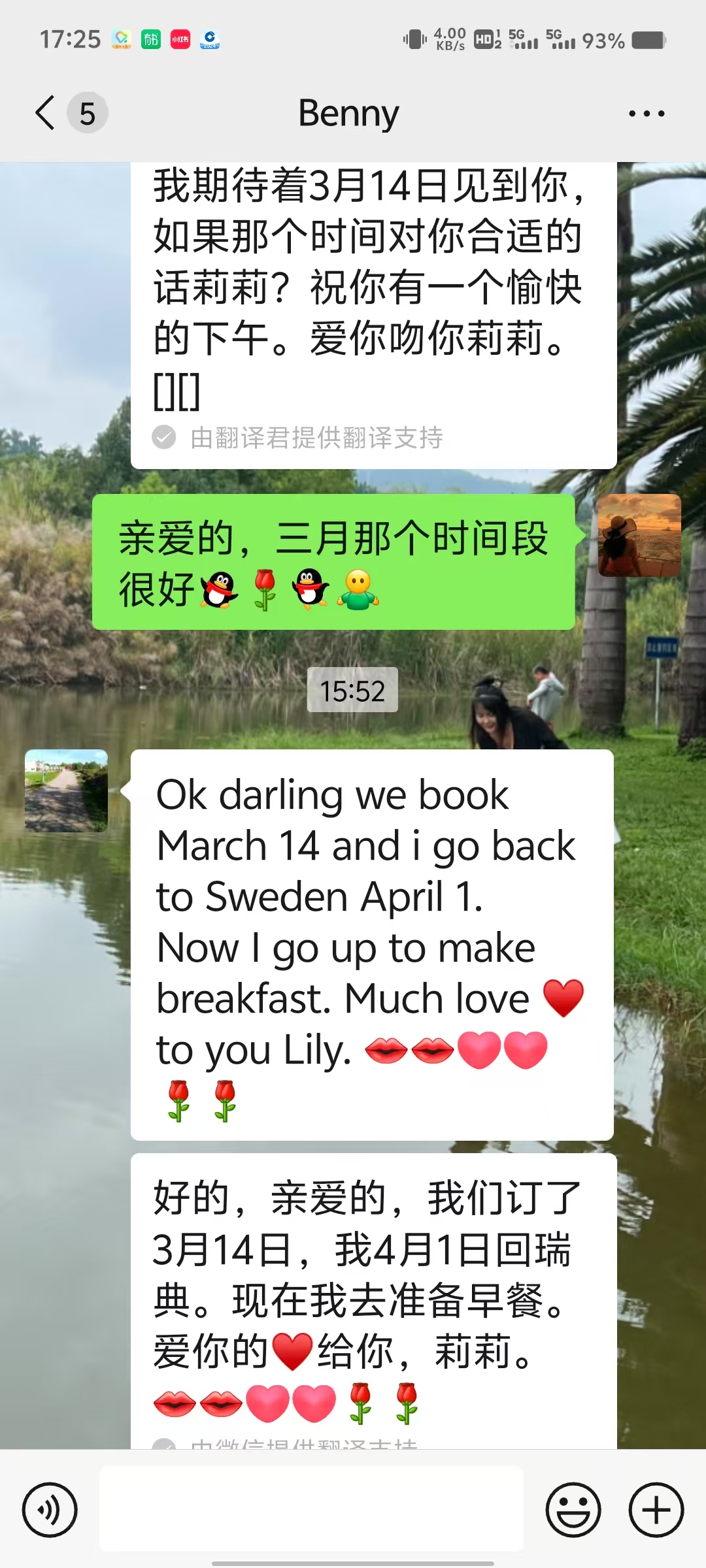Go back to the chat list

pos(46,113)
